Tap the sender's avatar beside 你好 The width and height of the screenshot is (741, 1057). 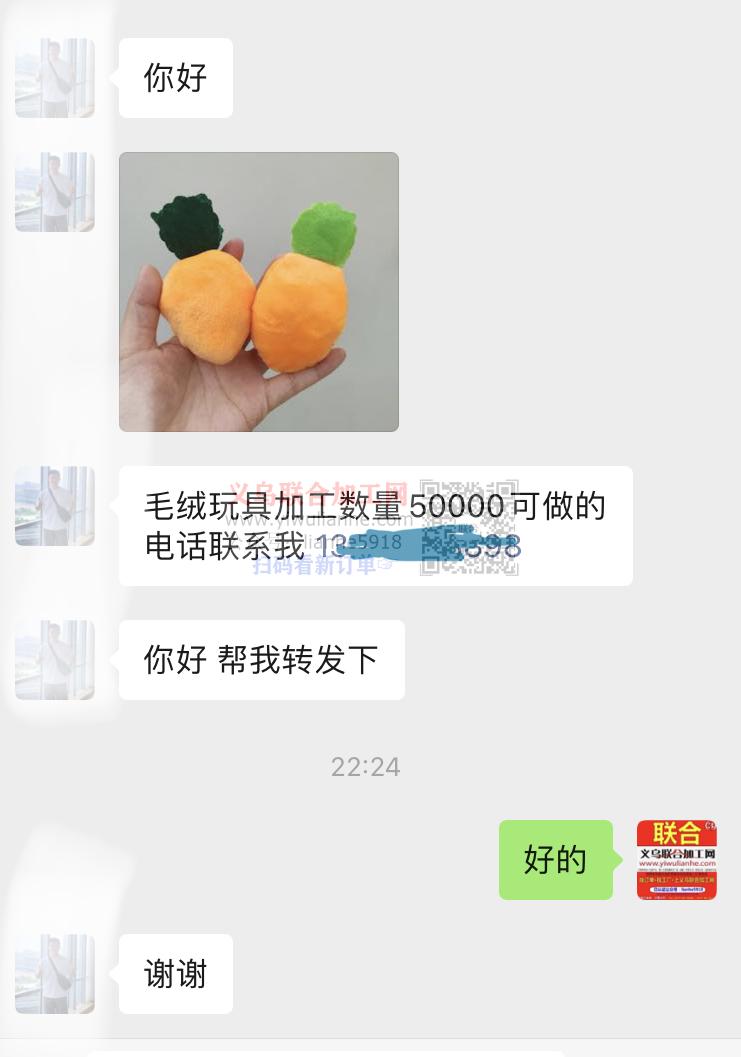tap(55, 78)
